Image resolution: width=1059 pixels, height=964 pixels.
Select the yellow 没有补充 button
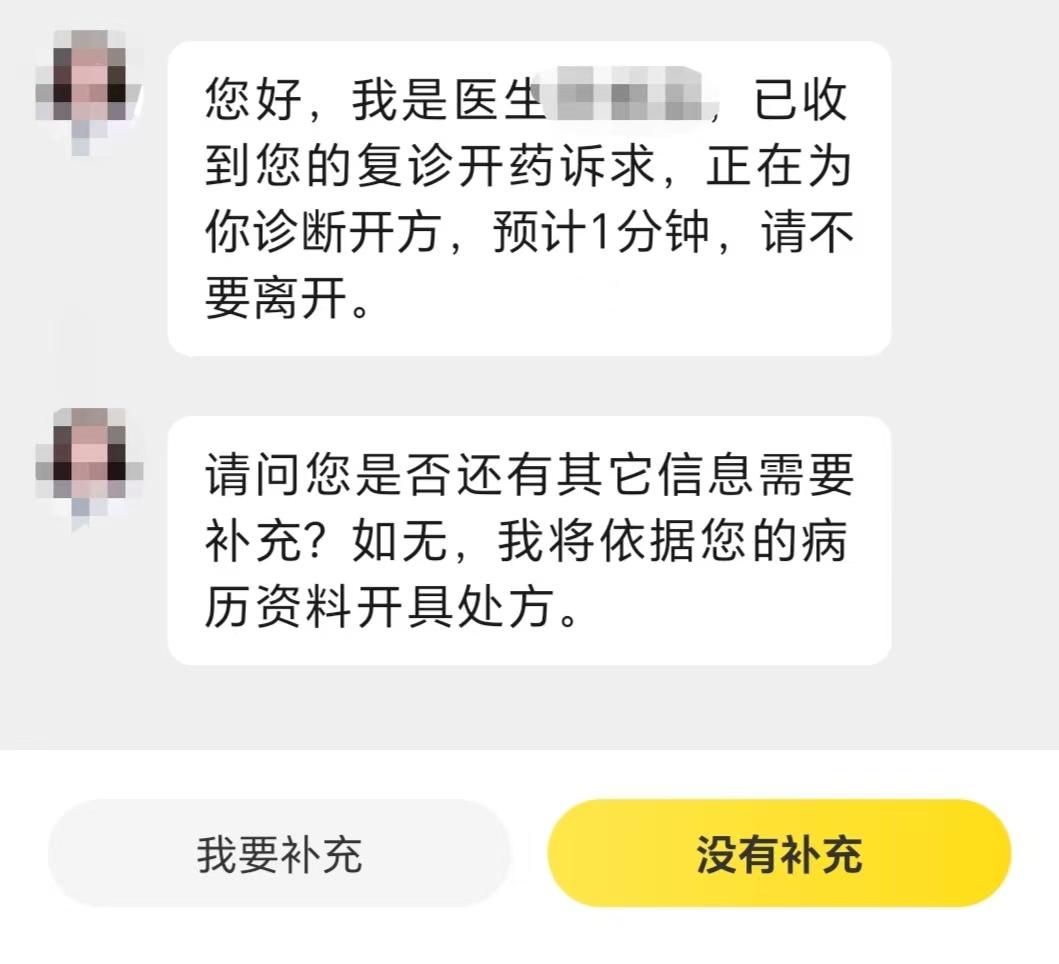click(779, 854)
